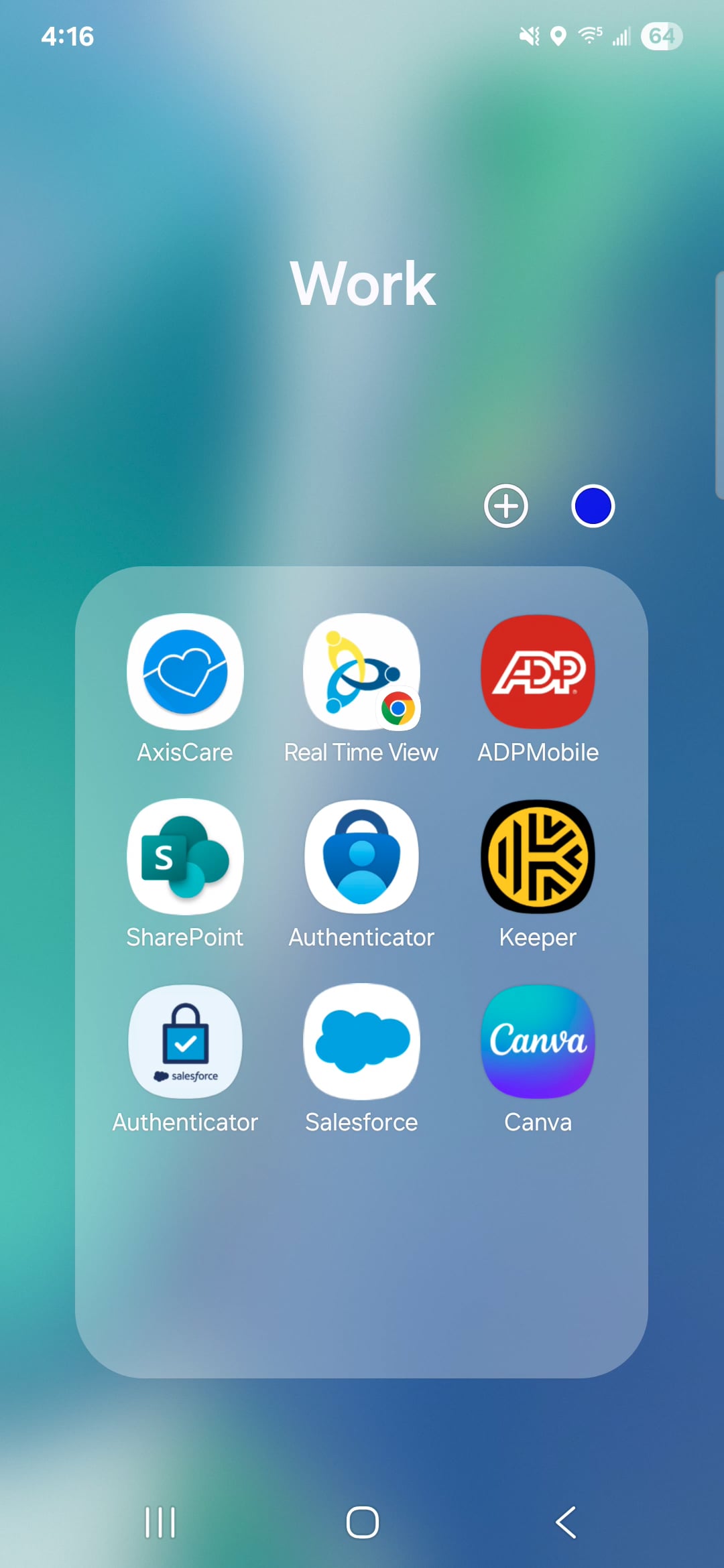Viewport: 724px width, 1568px height.
Task: Open ADPMobile app
Action: coord(538,672)
